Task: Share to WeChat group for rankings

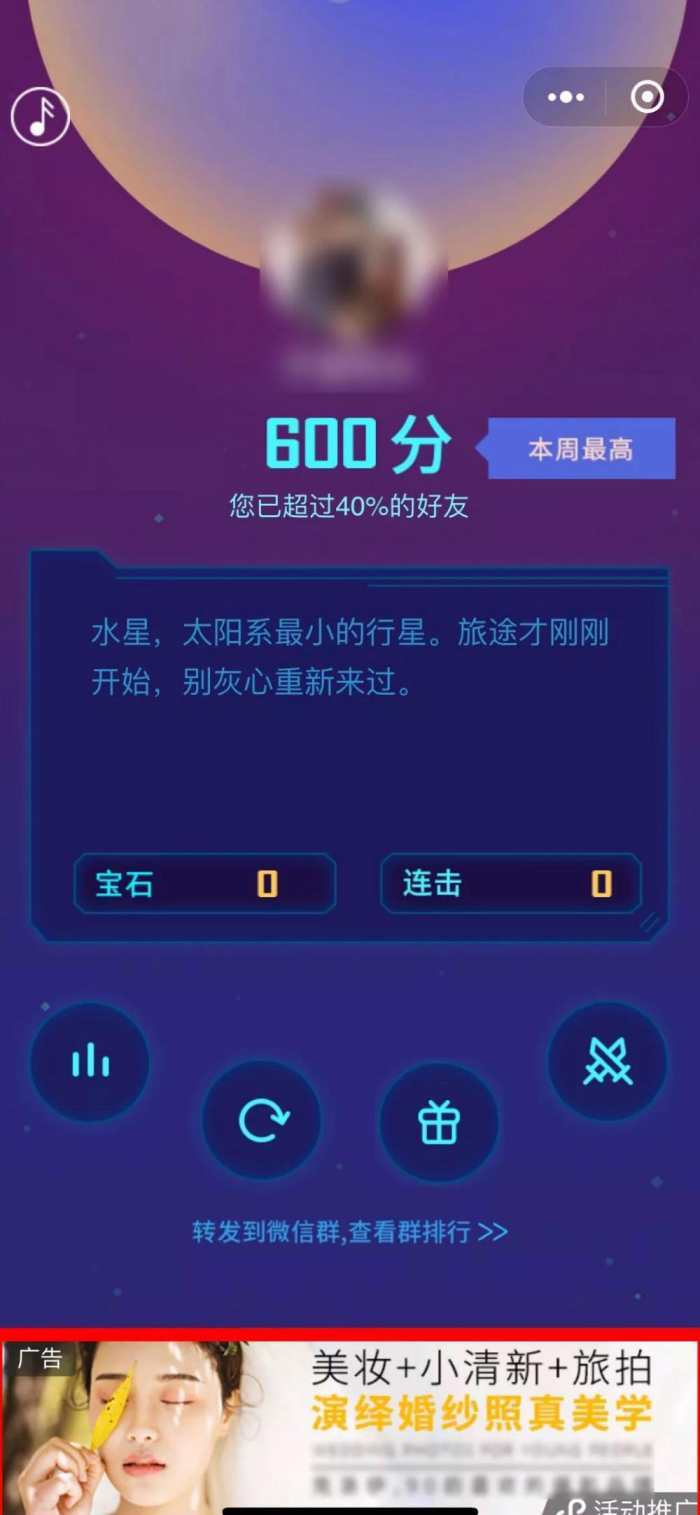Action: [x=349, y=1231]
